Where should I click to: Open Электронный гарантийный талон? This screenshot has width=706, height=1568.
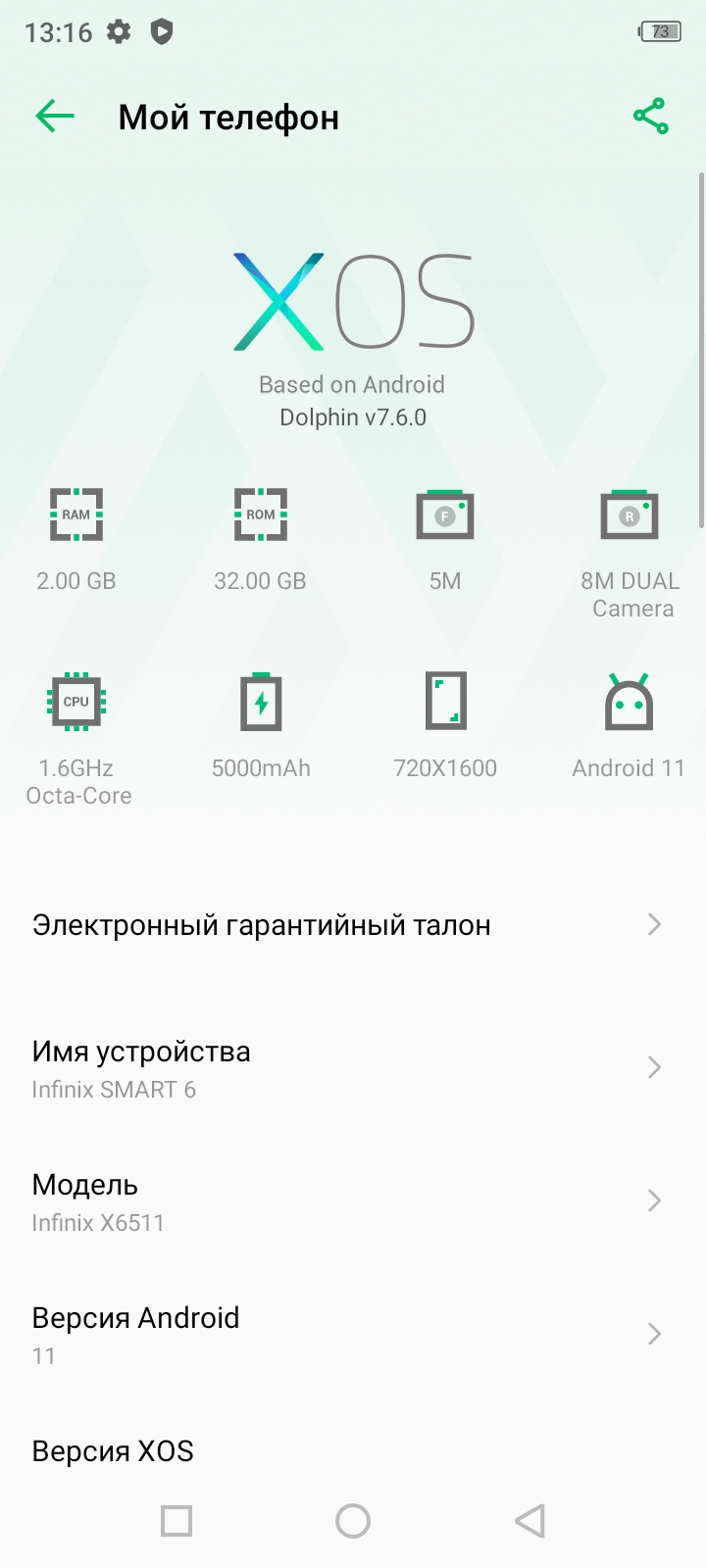click(353, 925)
